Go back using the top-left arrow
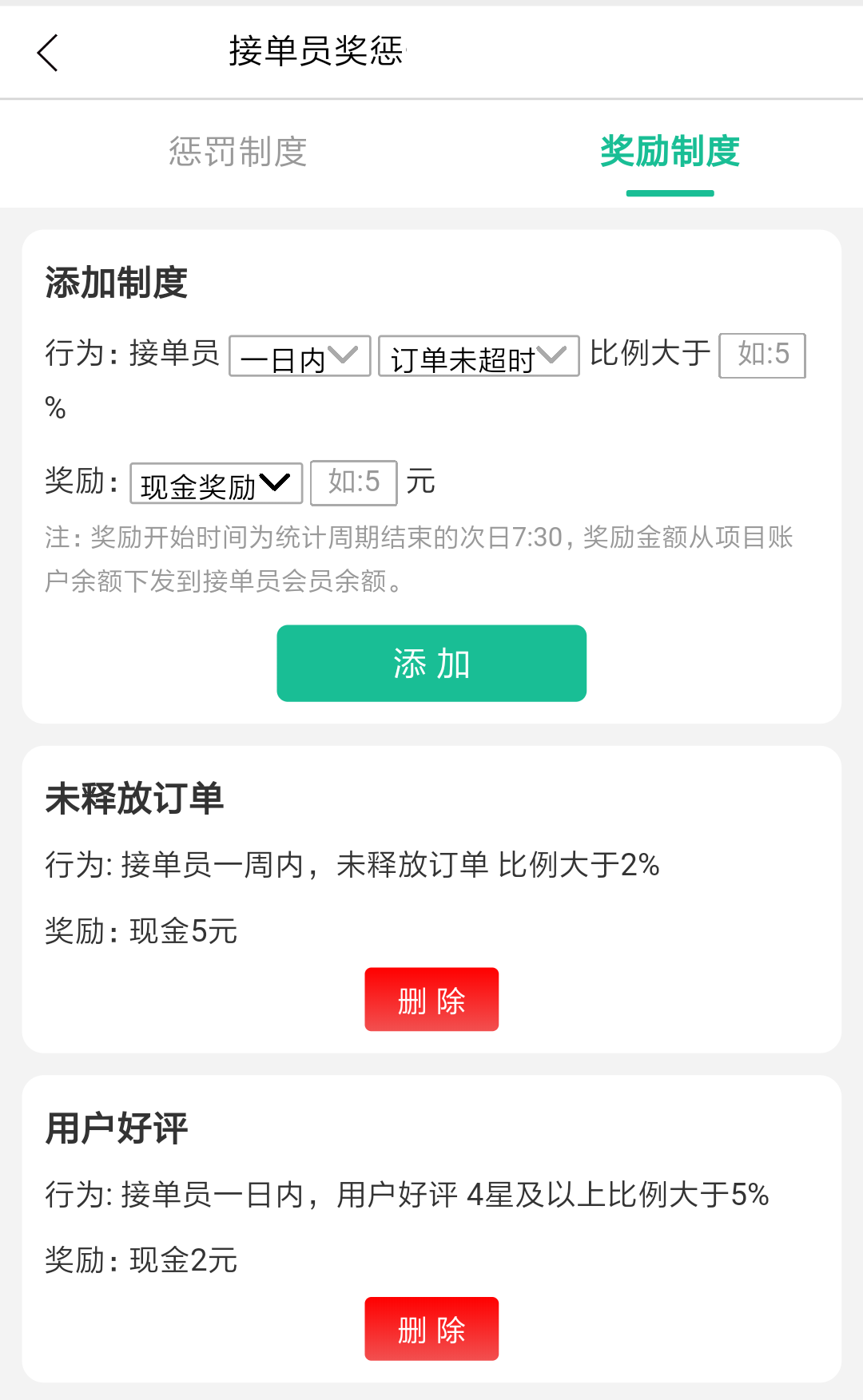Viewport: 863px width, 1400px height. pos(48,53)
